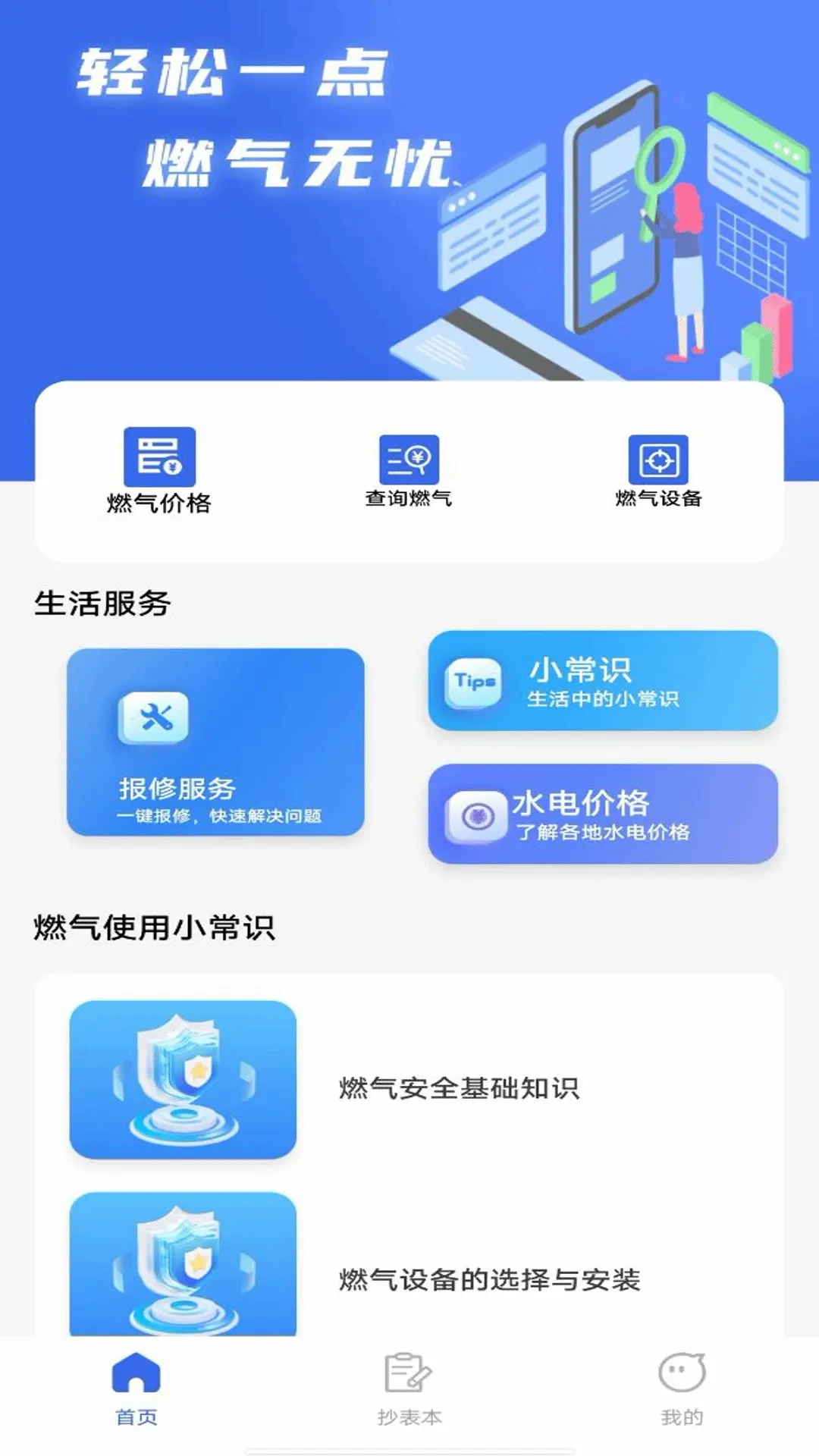Viewport: 819px width, 1456px height.
Task: Open 燃气设备 gas equipment shortcut
Action: [658, 472]
